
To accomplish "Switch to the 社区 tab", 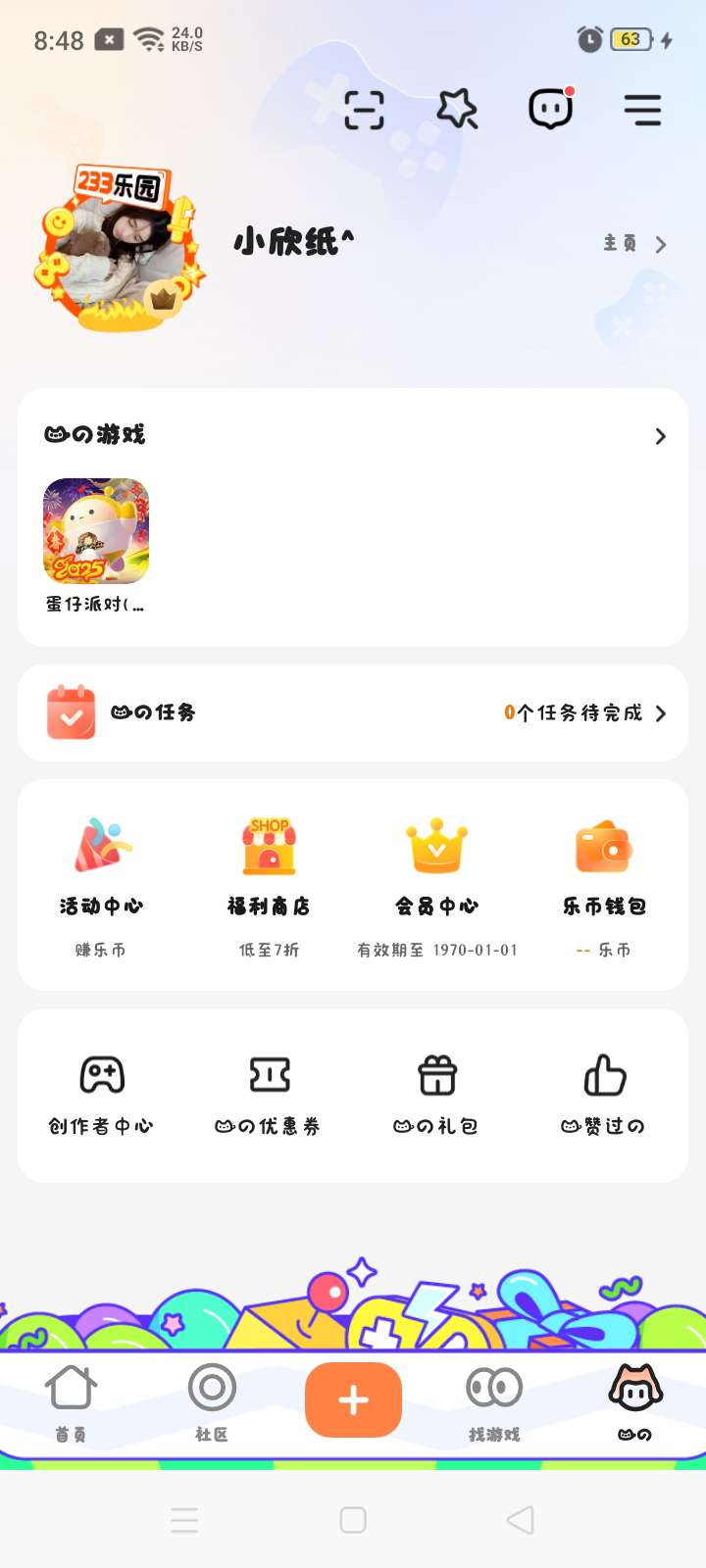I will coord(212,1403).
